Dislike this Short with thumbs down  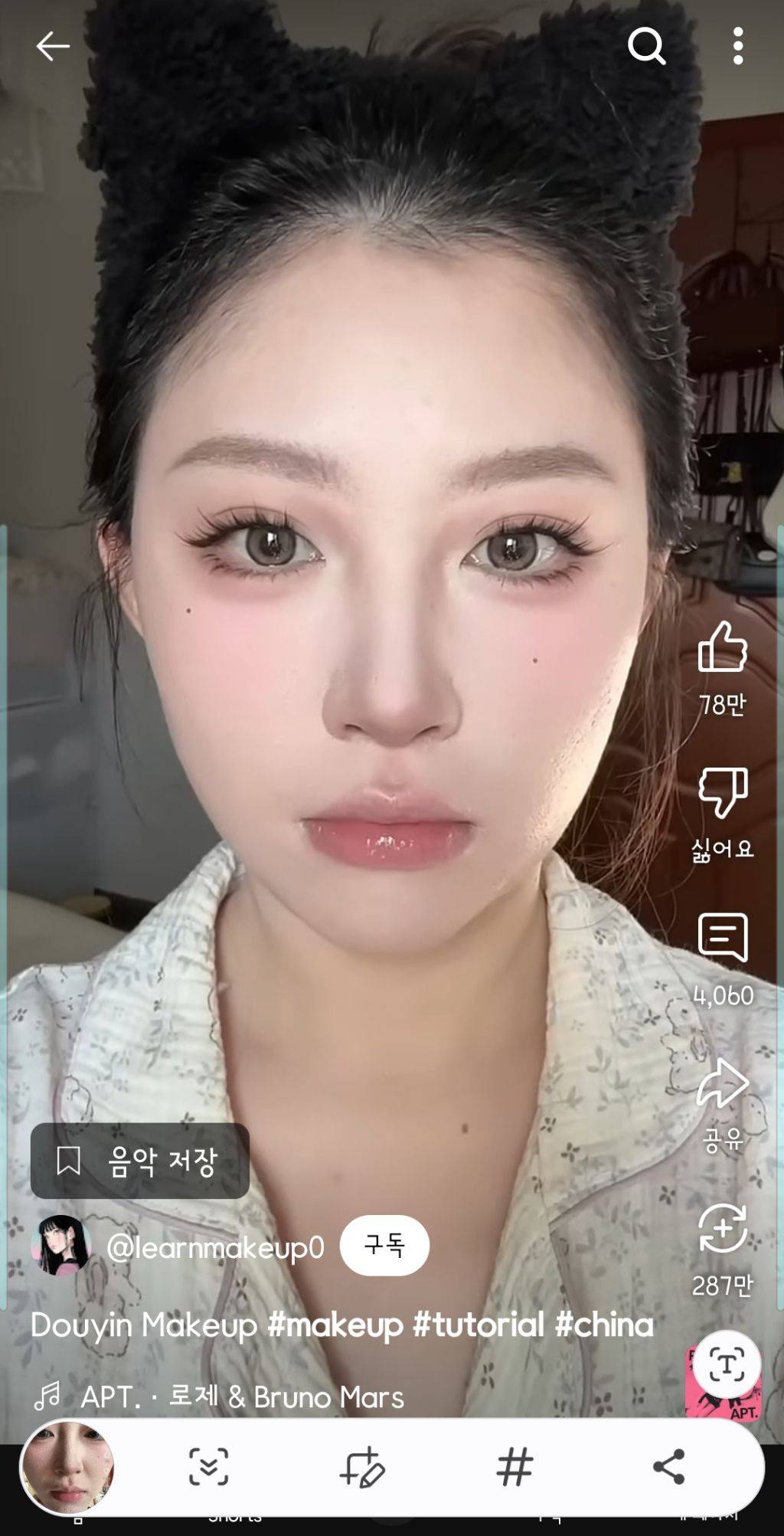722,793
